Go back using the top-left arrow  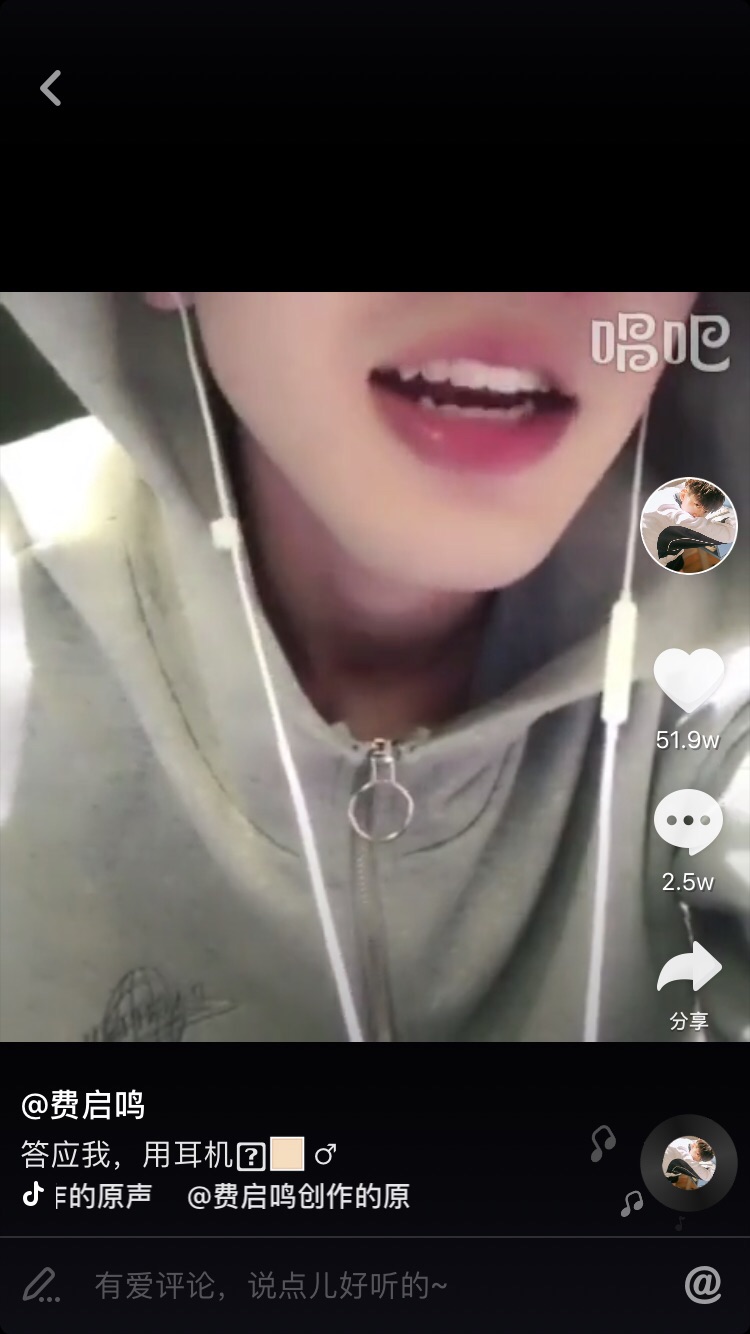click(x=51, y=88)
